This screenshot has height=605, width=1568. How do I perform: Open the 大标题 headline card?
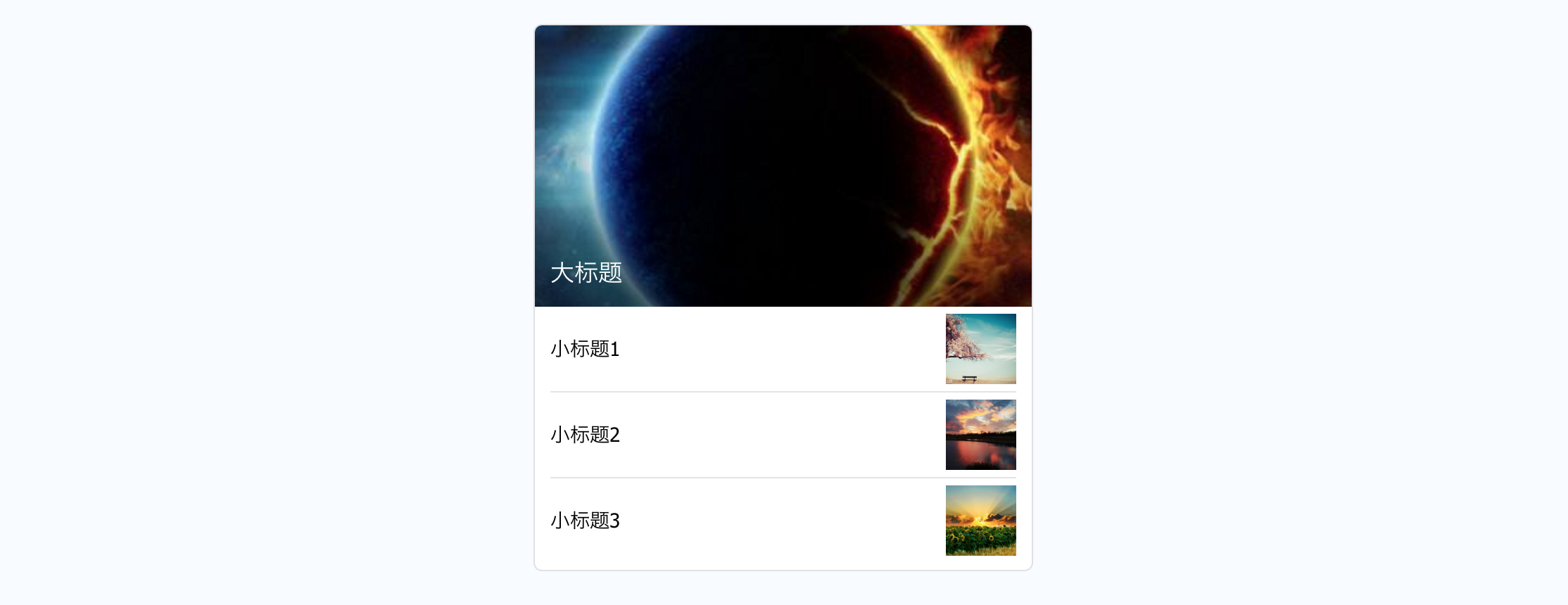(783, 166)
